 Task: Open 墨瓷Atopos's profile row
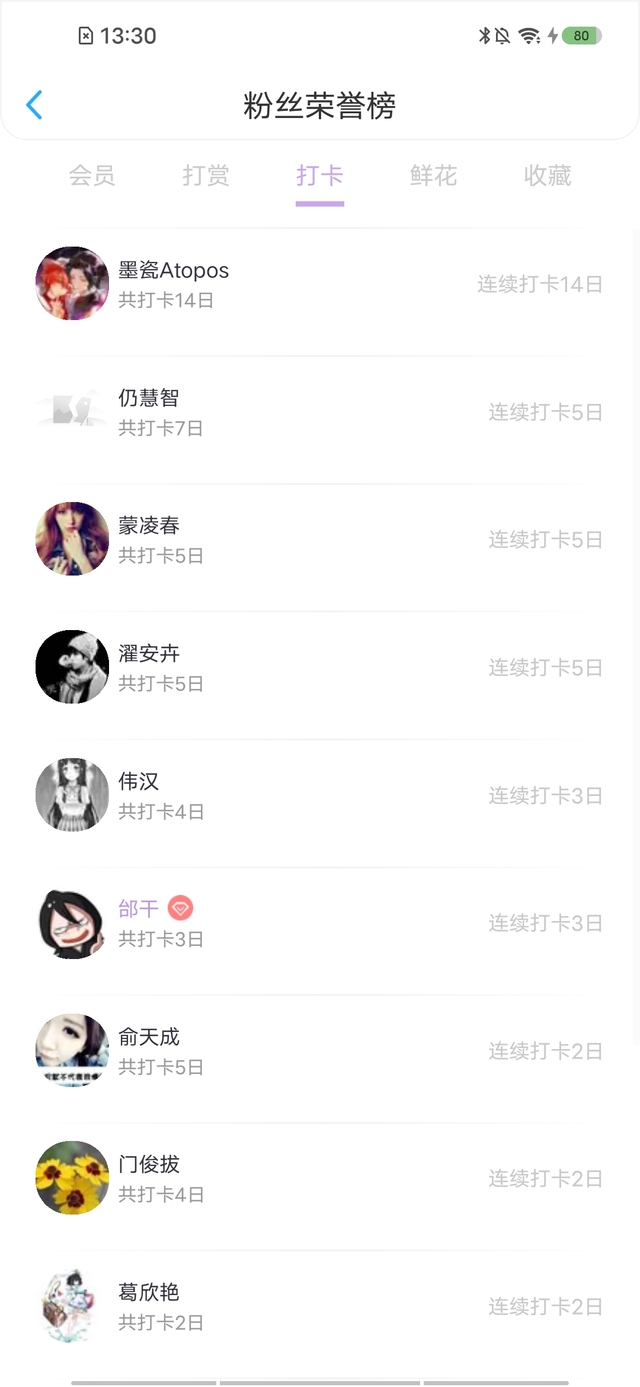tap(320, 284)
